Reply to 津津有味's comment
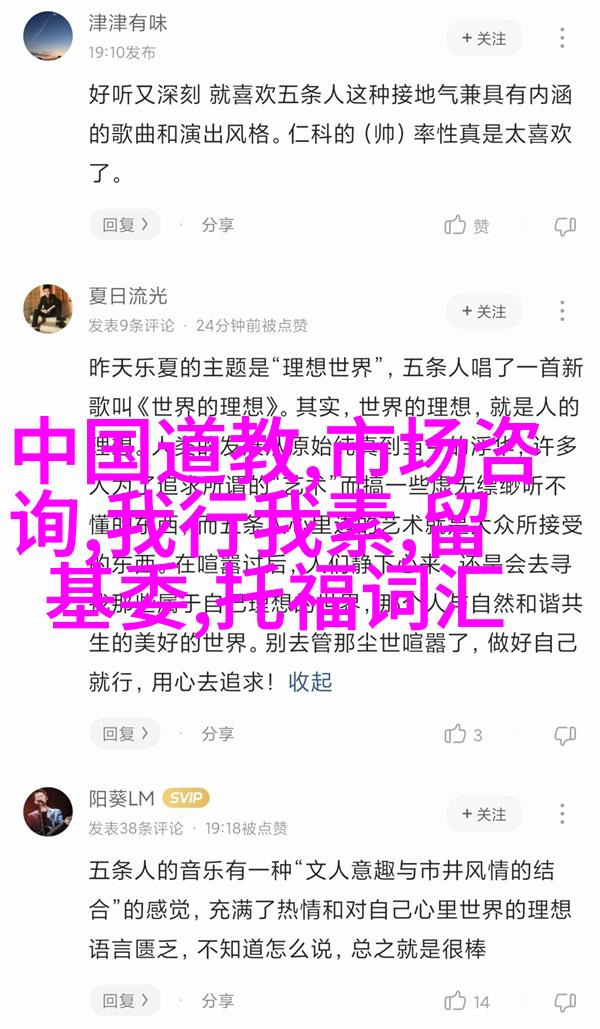This screenshot has height=1029, width=600. tap(124, 225)
